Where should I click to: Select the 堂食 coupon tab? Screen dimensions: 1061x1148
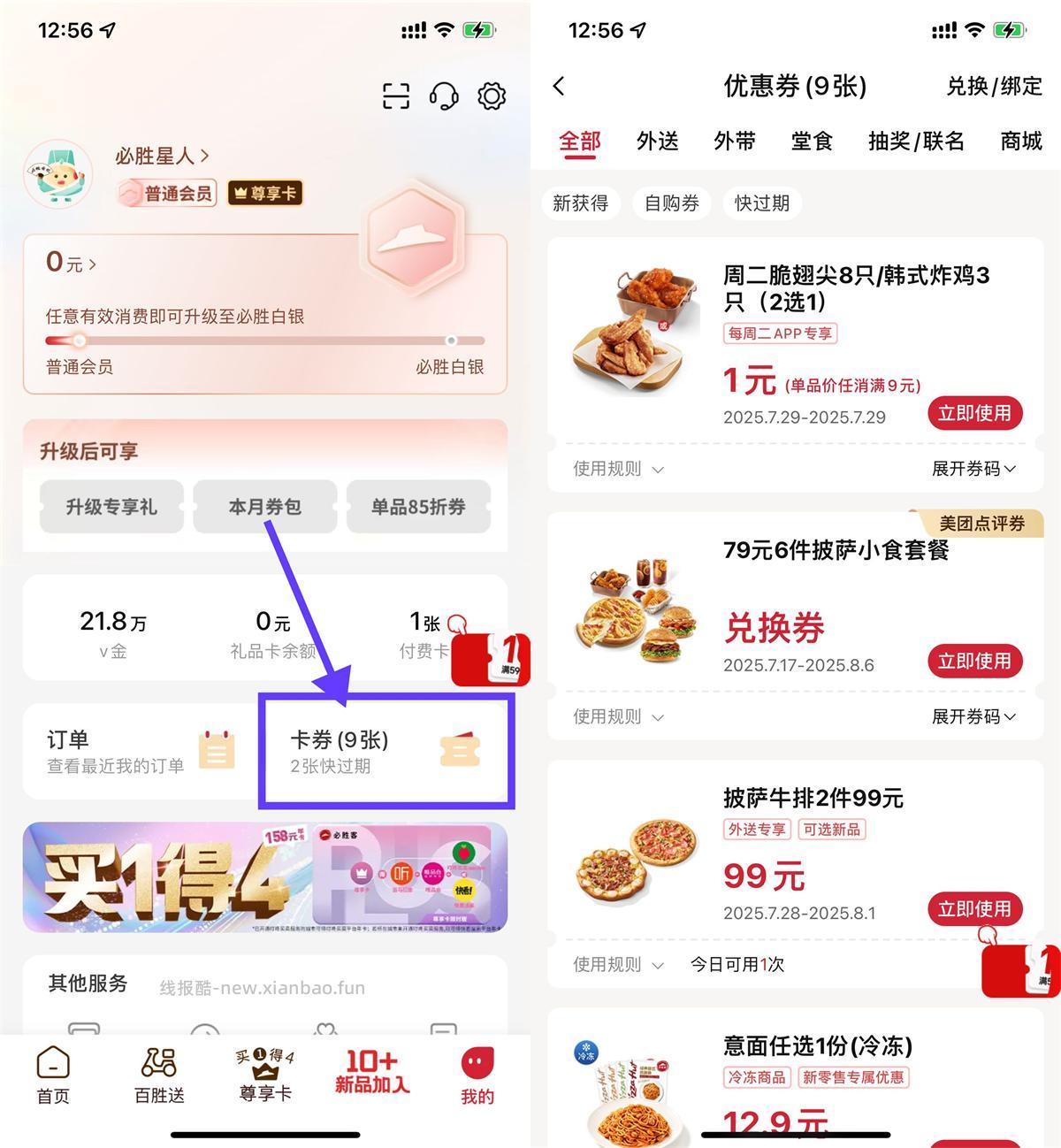[812, 142]
